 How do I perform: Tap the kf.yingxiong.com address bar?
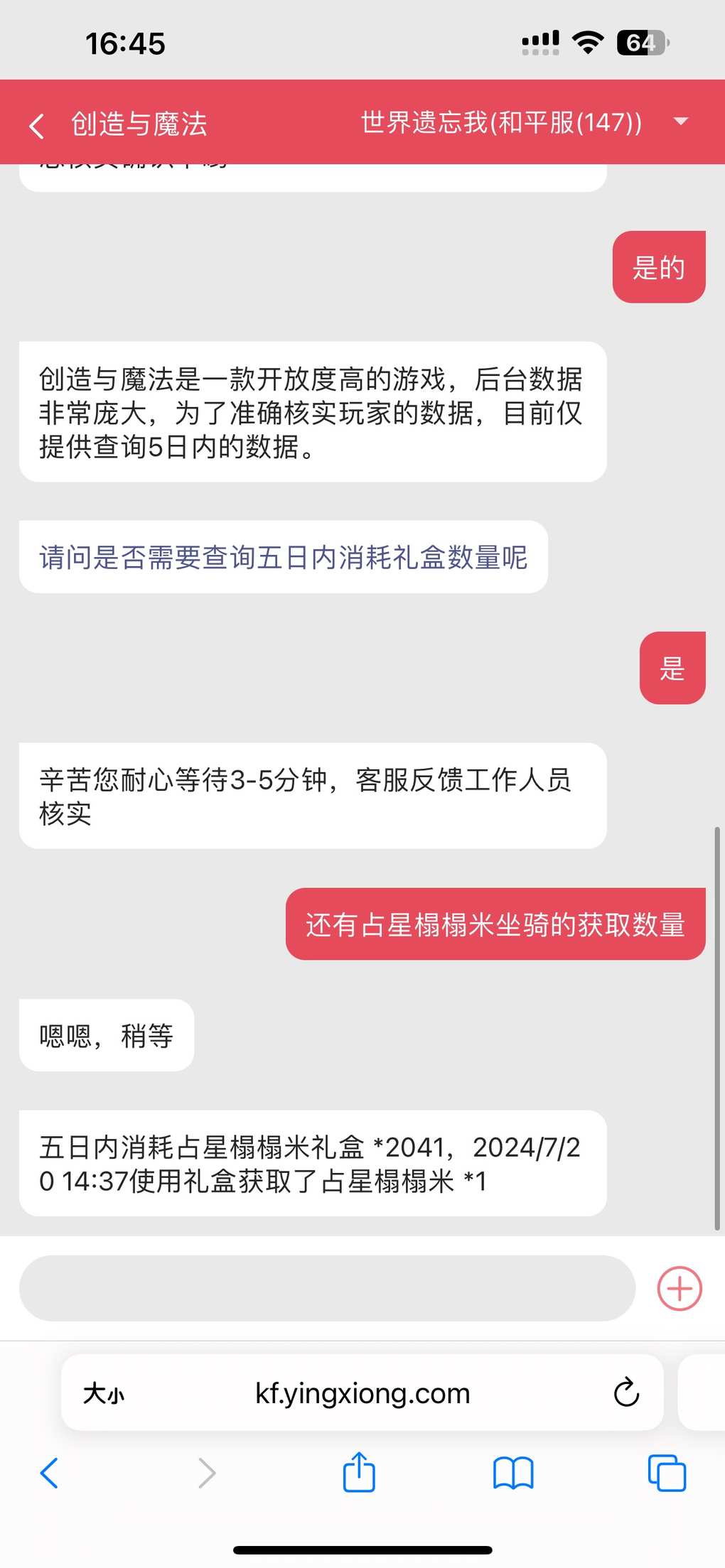pos(362,1393)
